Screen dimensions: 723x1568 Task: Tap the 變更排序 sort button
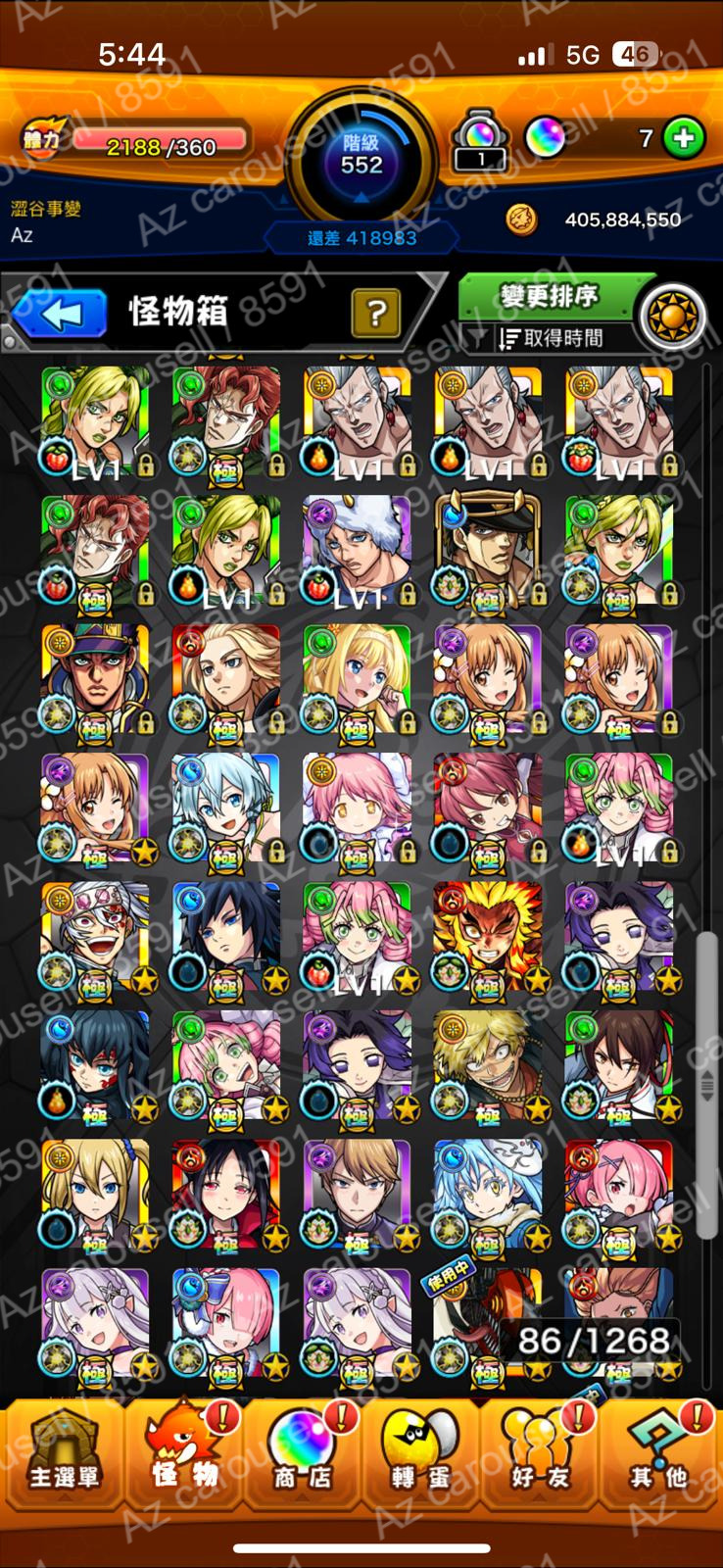coord(550,296)
